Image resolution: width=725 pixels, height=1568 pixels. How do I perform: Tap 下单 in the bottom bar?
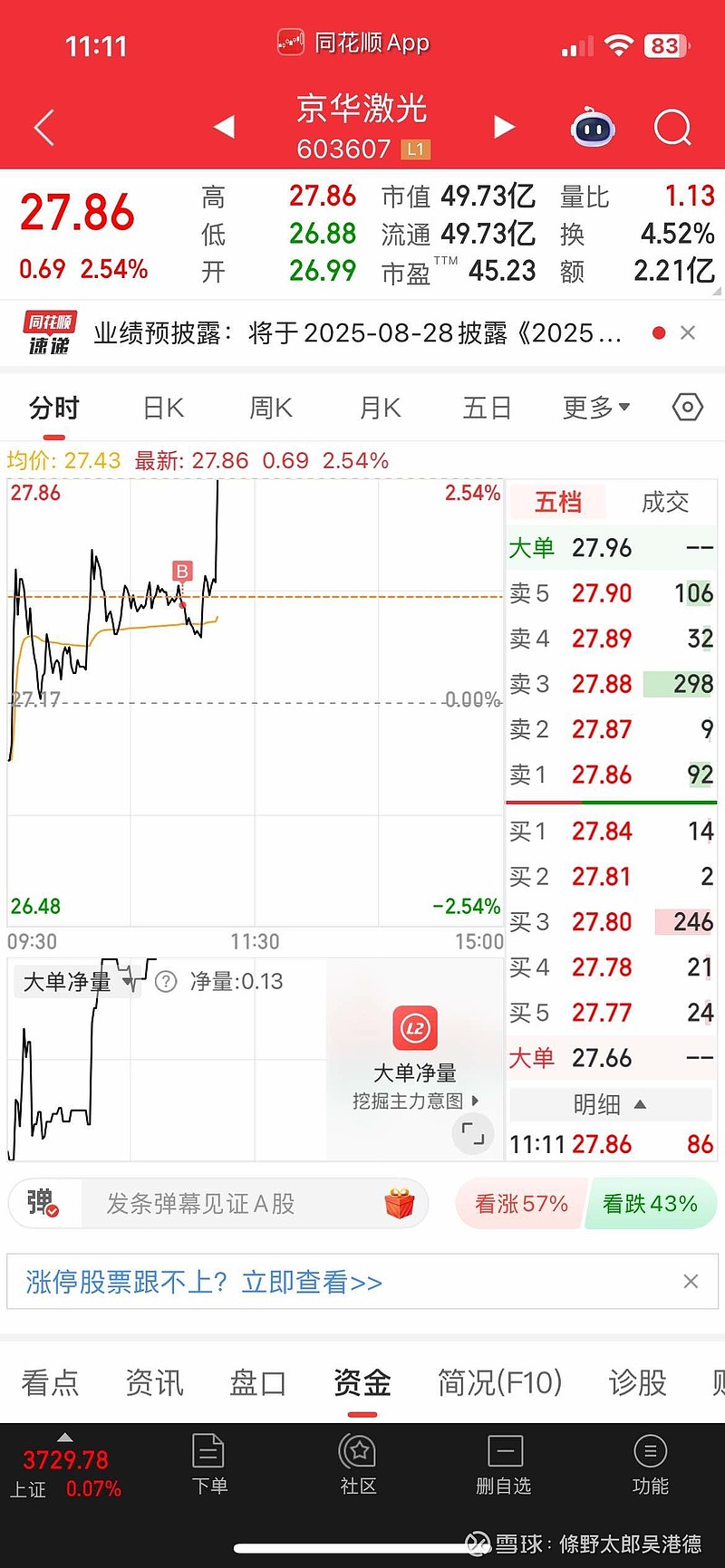coord(209,1465)
